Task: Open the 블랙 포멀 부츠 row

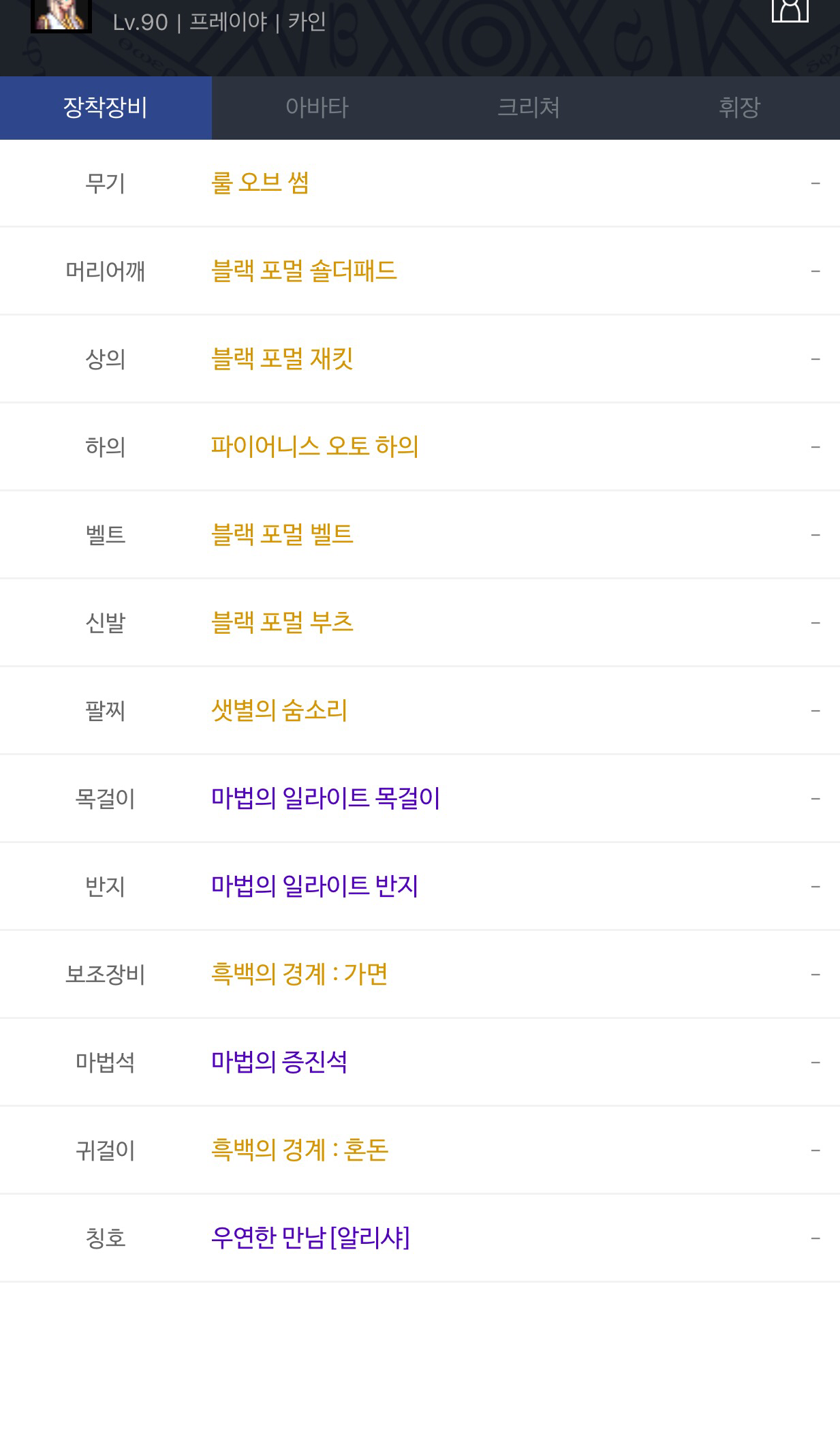Action: coord(420,623)
